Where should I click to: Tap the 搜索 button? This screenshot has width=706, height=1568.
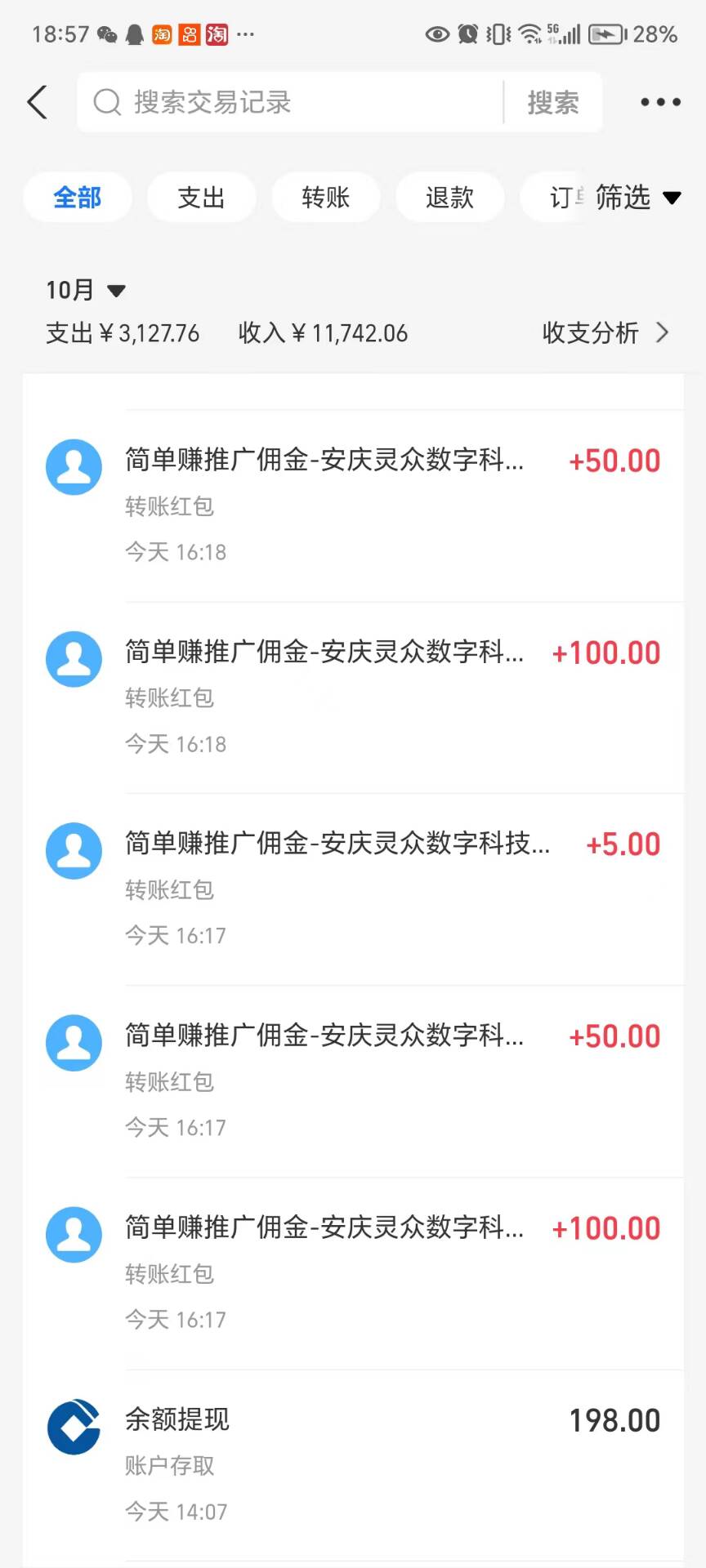tap(553, 102)
